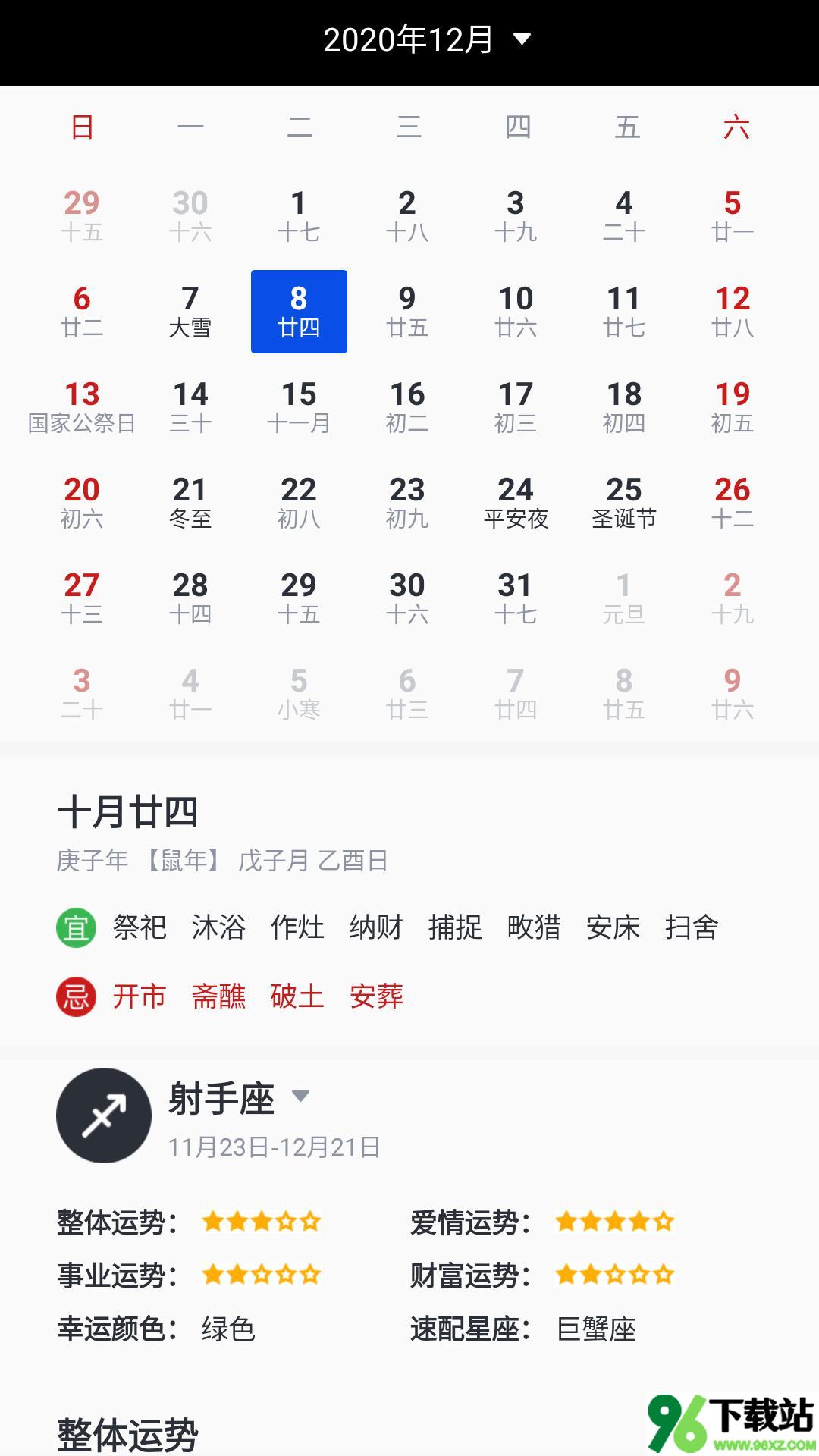819x1456 pixels.
Task: Select December 16 marked 初二
Action: [407, 407]
